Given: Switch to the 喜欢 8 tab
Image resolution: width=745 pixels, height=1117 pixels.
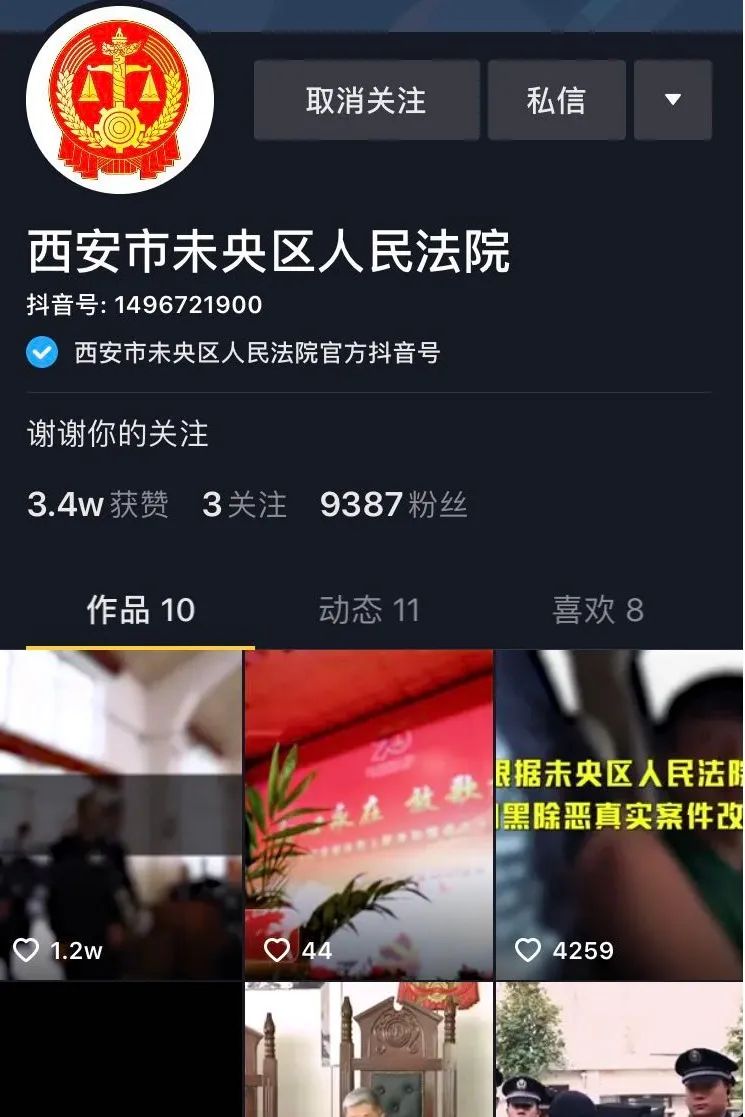Looking at the screenshot, I should click(597, 610).
